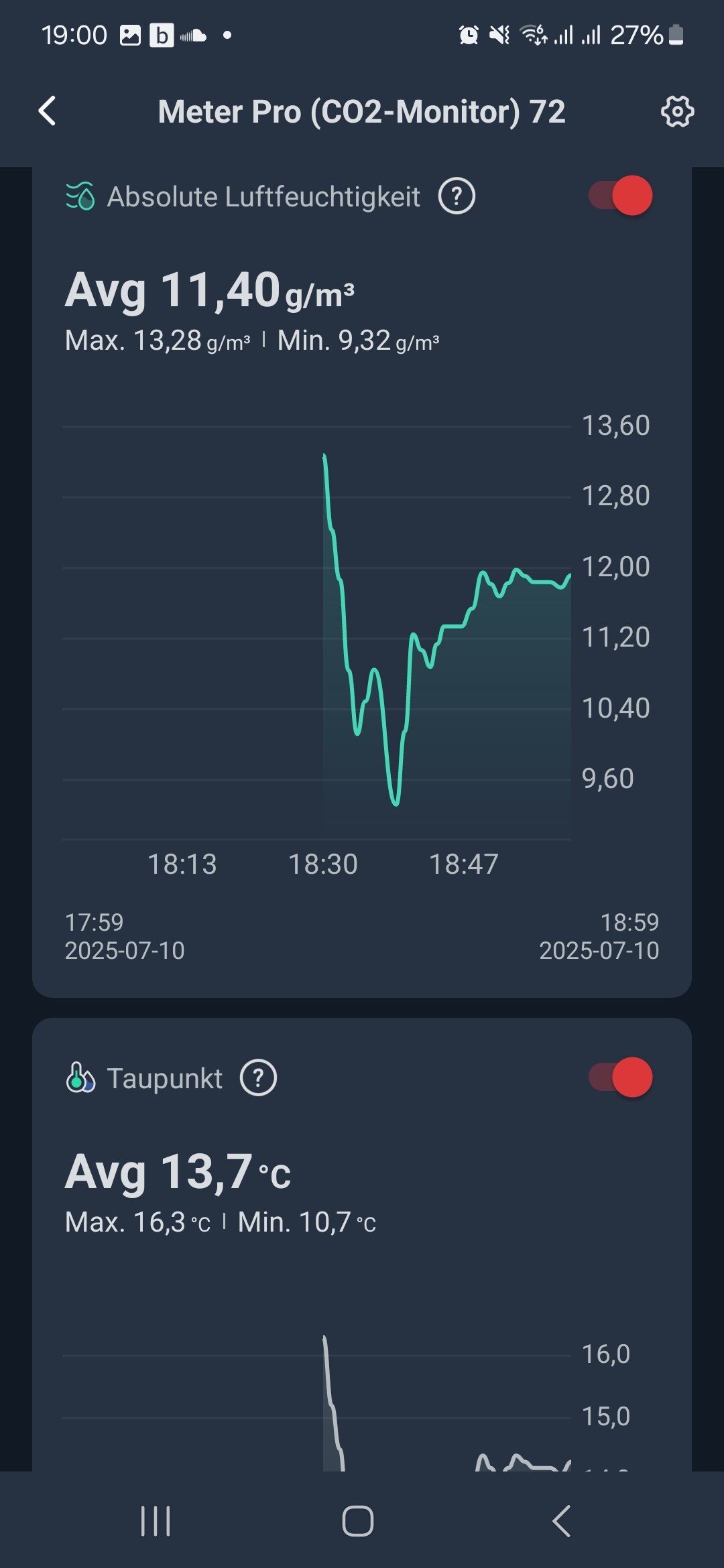Toggle off the Absolute Luftfeuchtigkeit chart
Screen dimensions: 724x1568
click(x=621, y=196)
